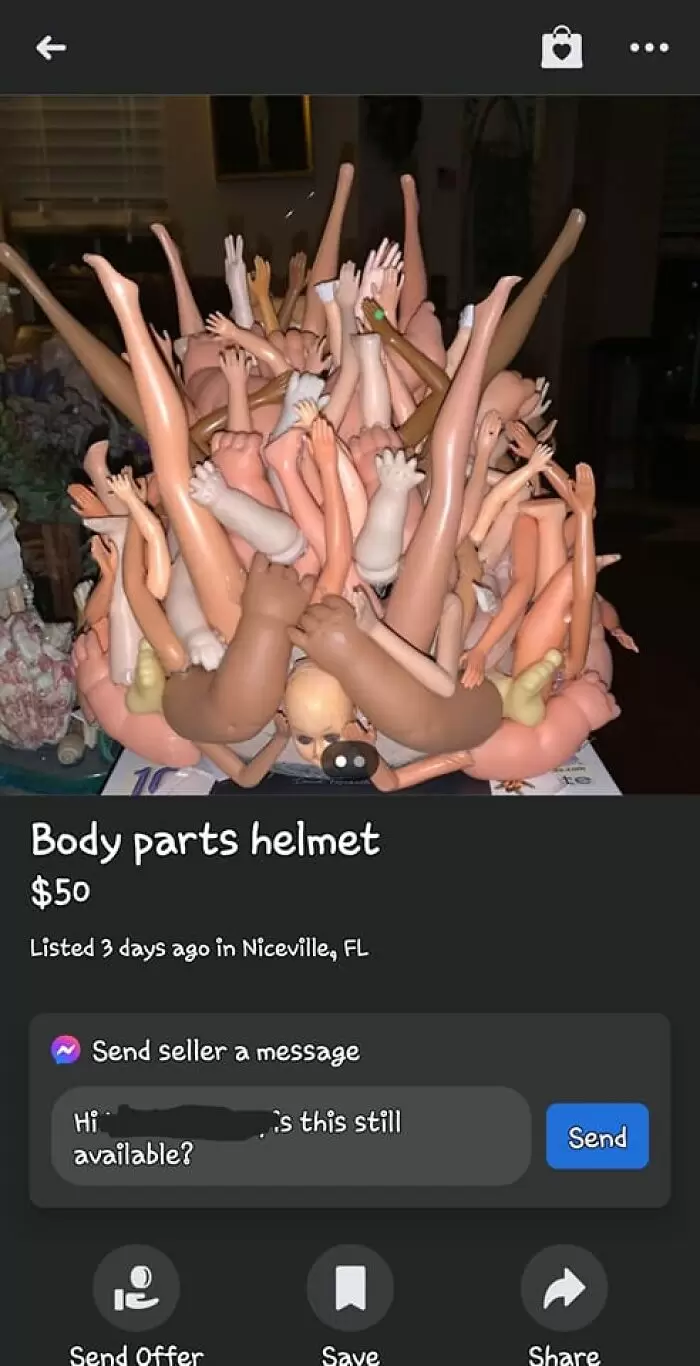700x1366 pixels.
Task: Tap Send Offer for this listing
Action: point(137,1289)
